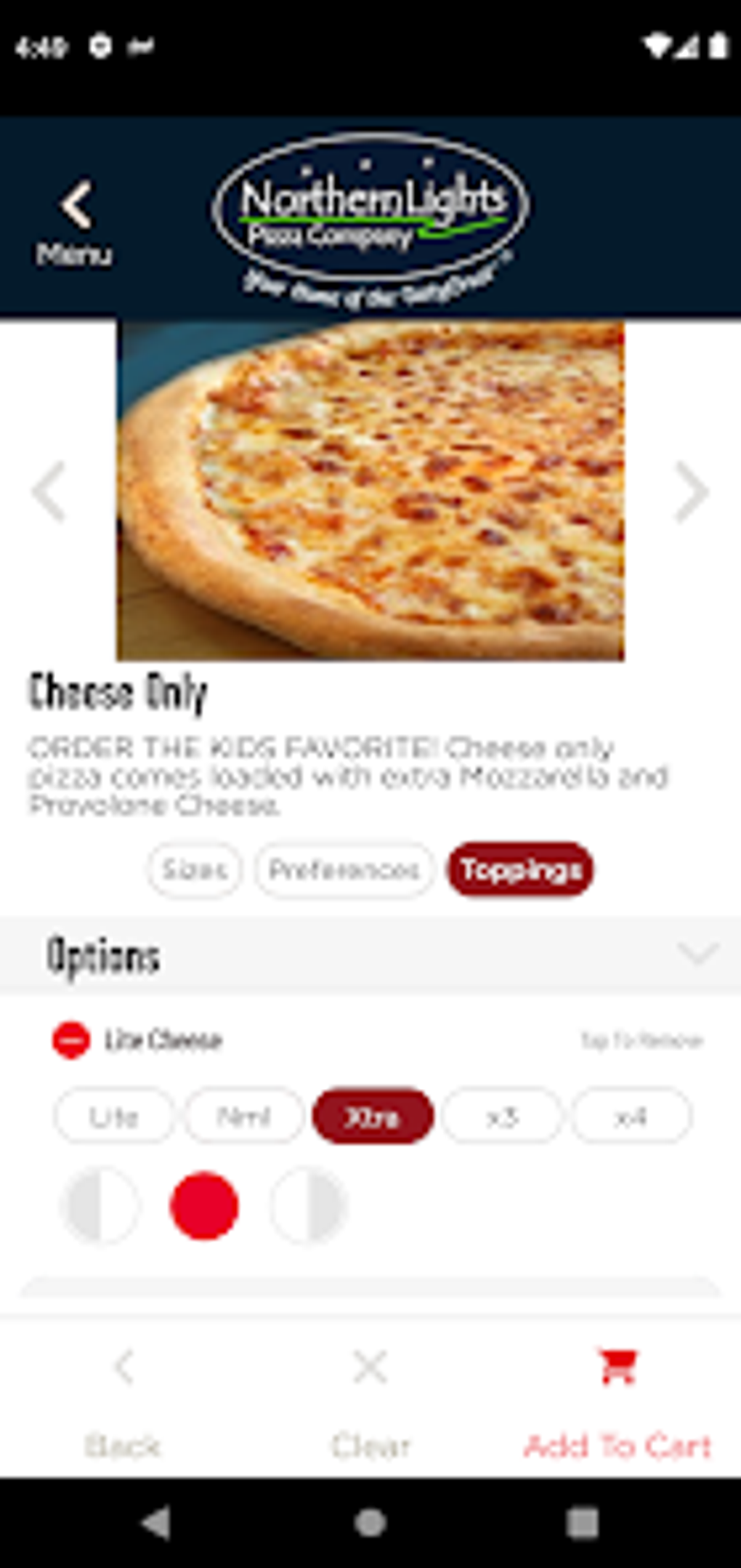Switch to the Preferences tab

point(344,869)
